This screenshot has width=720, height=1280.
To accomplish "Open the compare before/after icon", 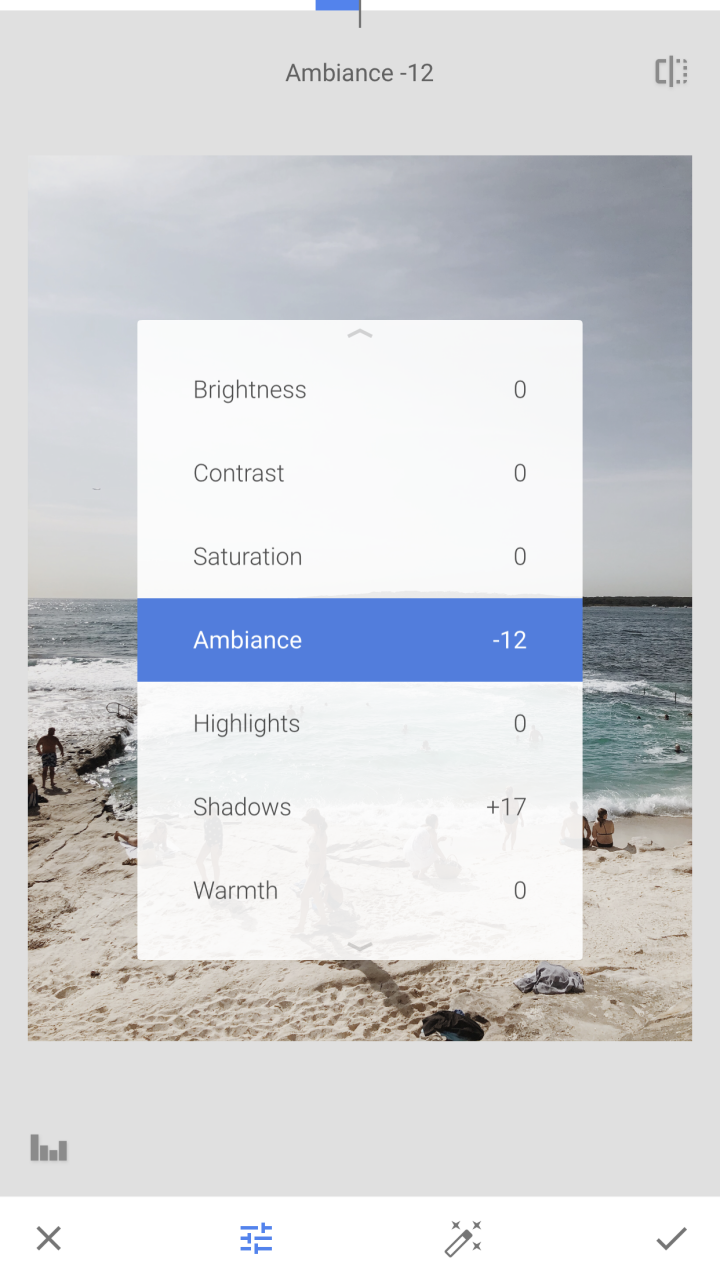I will click(x=671, y=72).
